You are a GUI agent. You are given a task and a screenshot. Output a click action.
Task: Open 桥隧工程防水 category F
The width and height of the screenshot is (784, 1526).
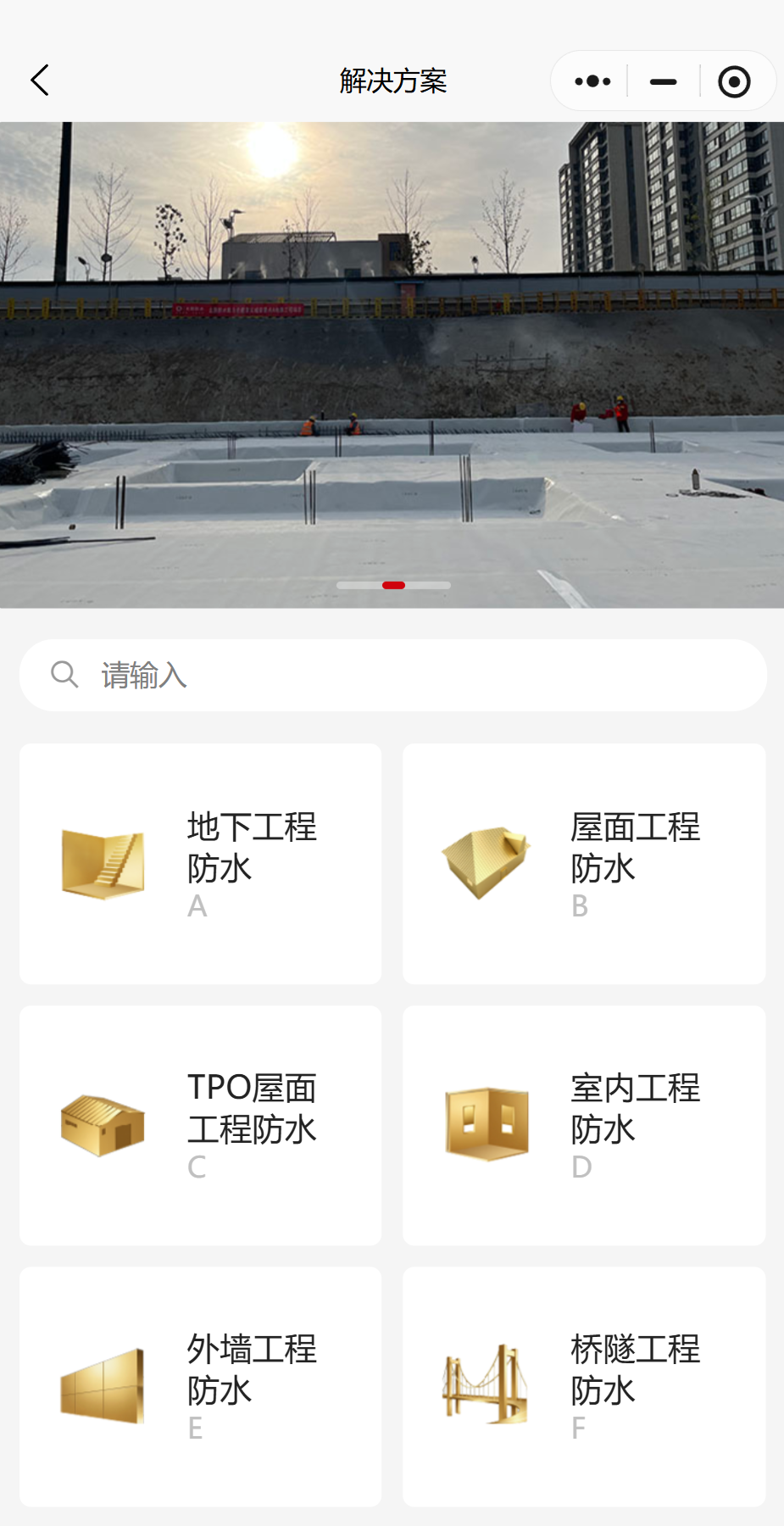point(584,1386)
